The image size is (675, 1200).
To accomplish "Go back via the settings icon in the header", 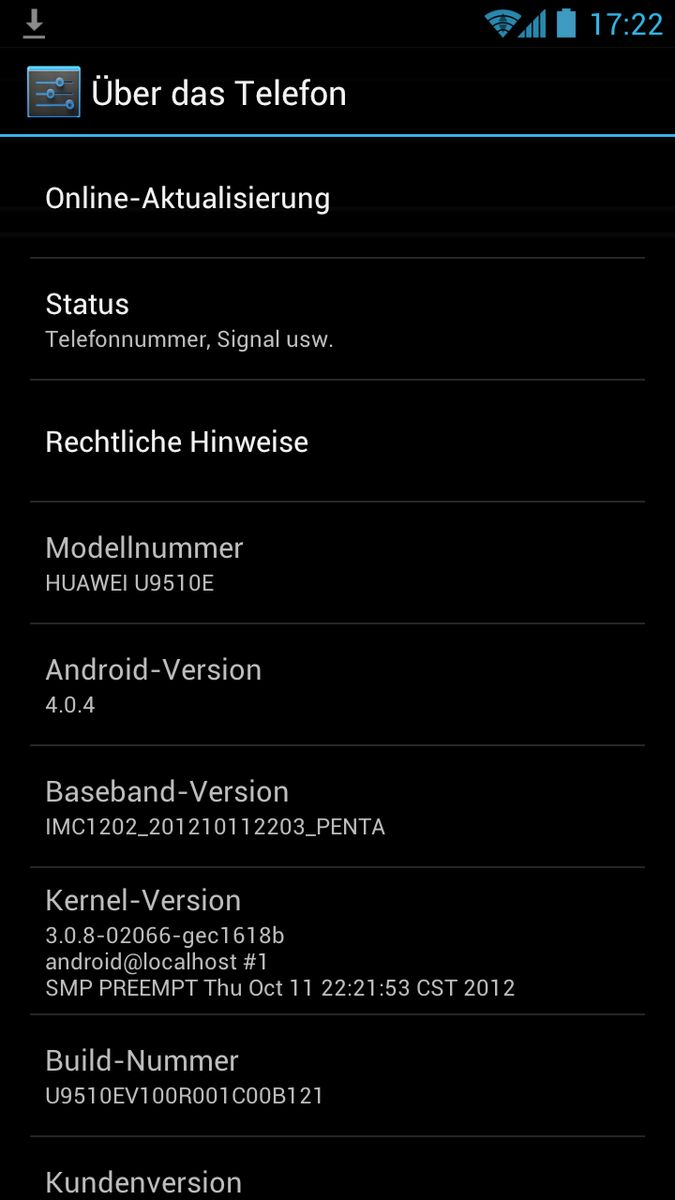I will (x=53, y=93).
